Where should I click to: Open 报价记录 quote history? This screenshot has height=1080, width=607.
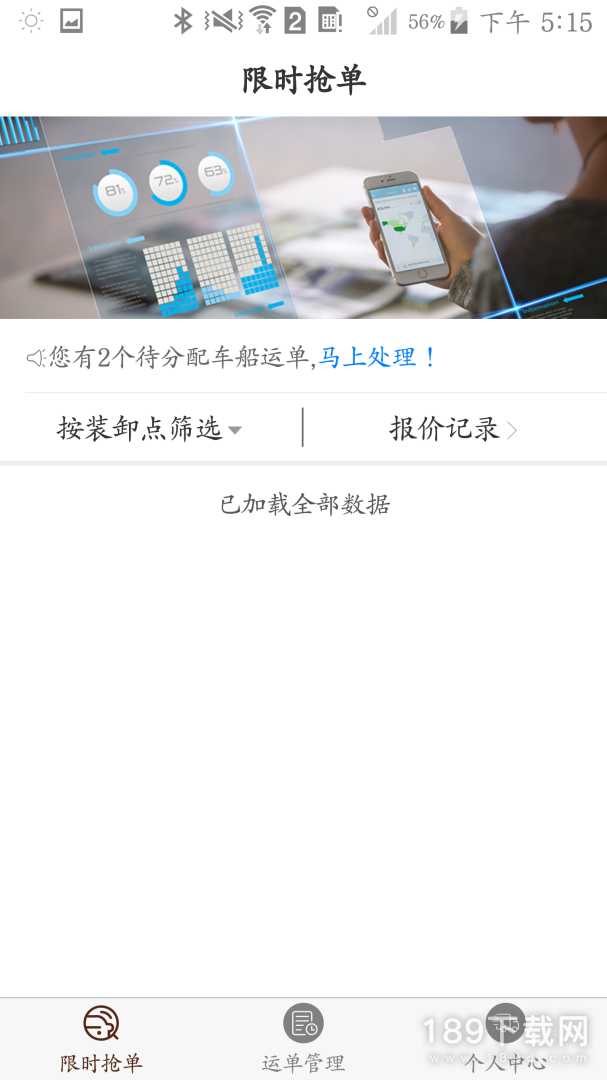[453, 429]
